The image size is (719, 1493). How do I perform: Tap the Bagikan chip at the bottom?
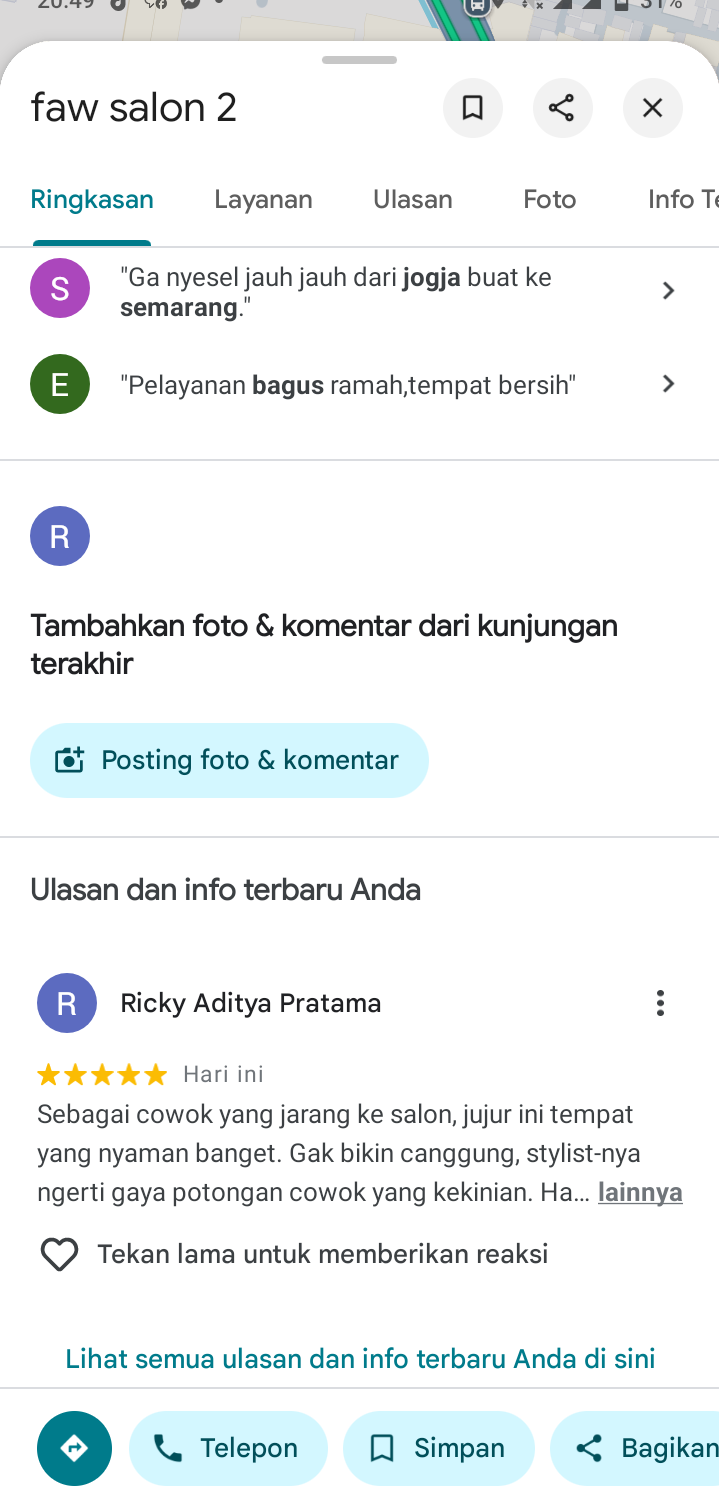635,1448
